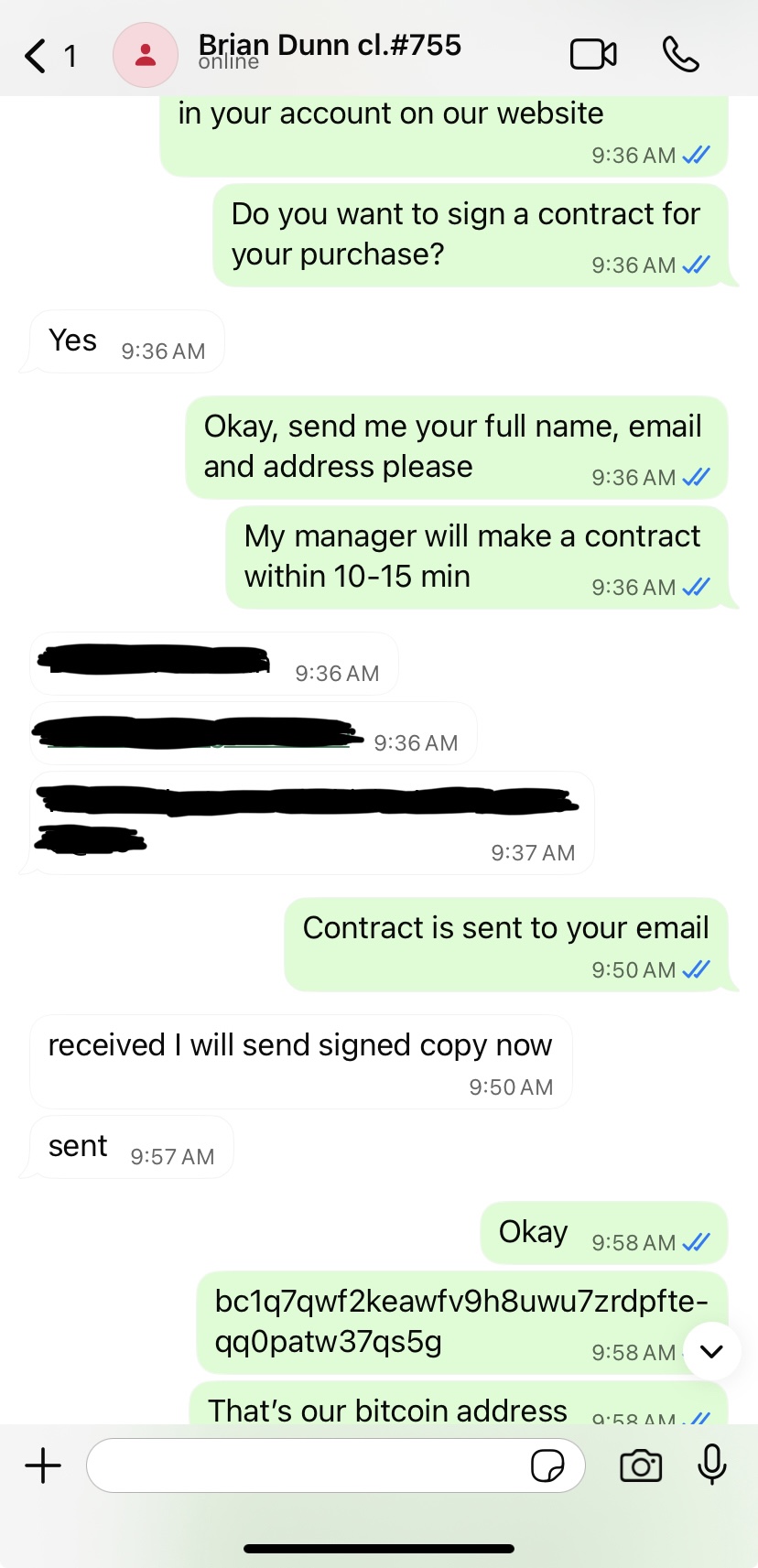Open the camera to take a photo
758x1568 pixels.
641,1465
